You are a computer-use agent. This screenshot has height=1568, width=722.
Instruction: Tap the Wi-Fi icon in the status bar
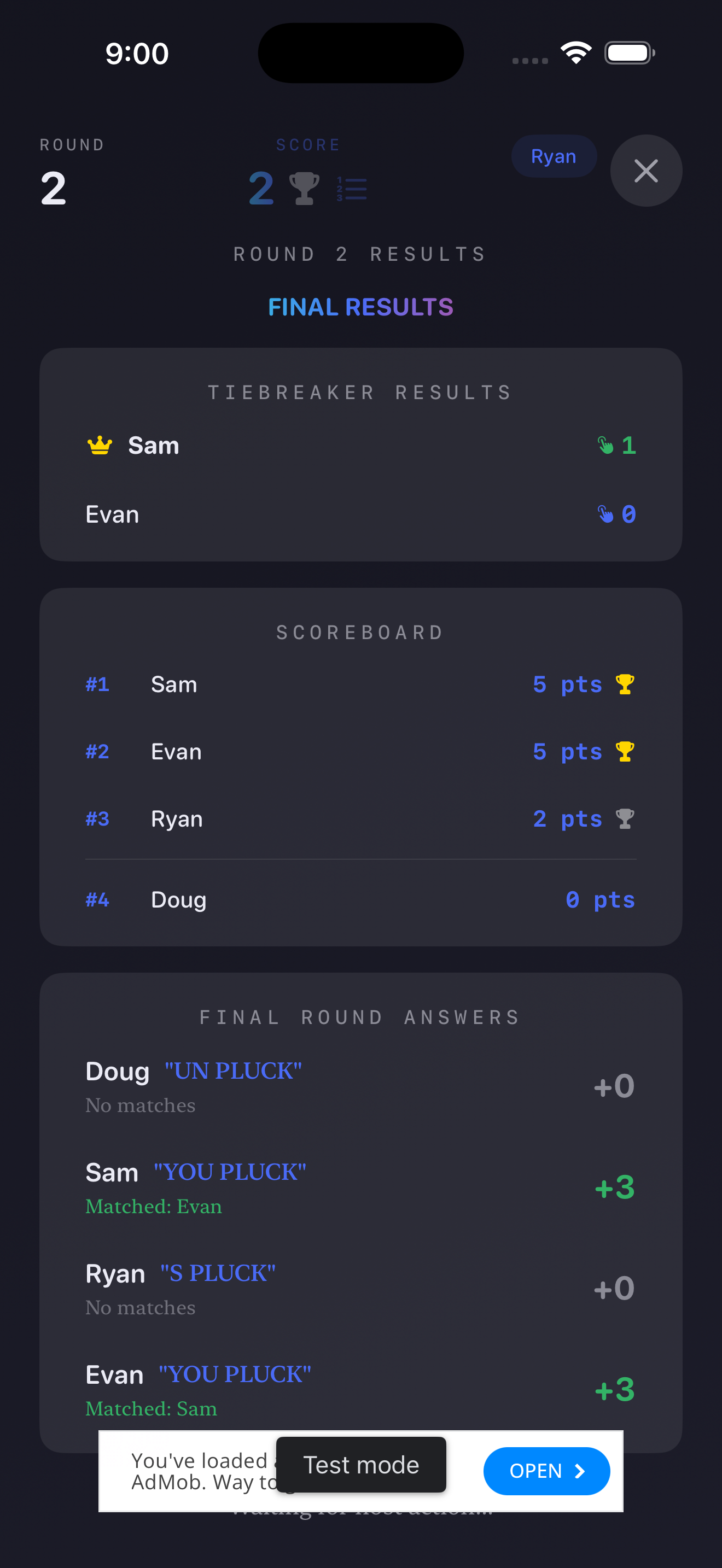tap(576, 52)
